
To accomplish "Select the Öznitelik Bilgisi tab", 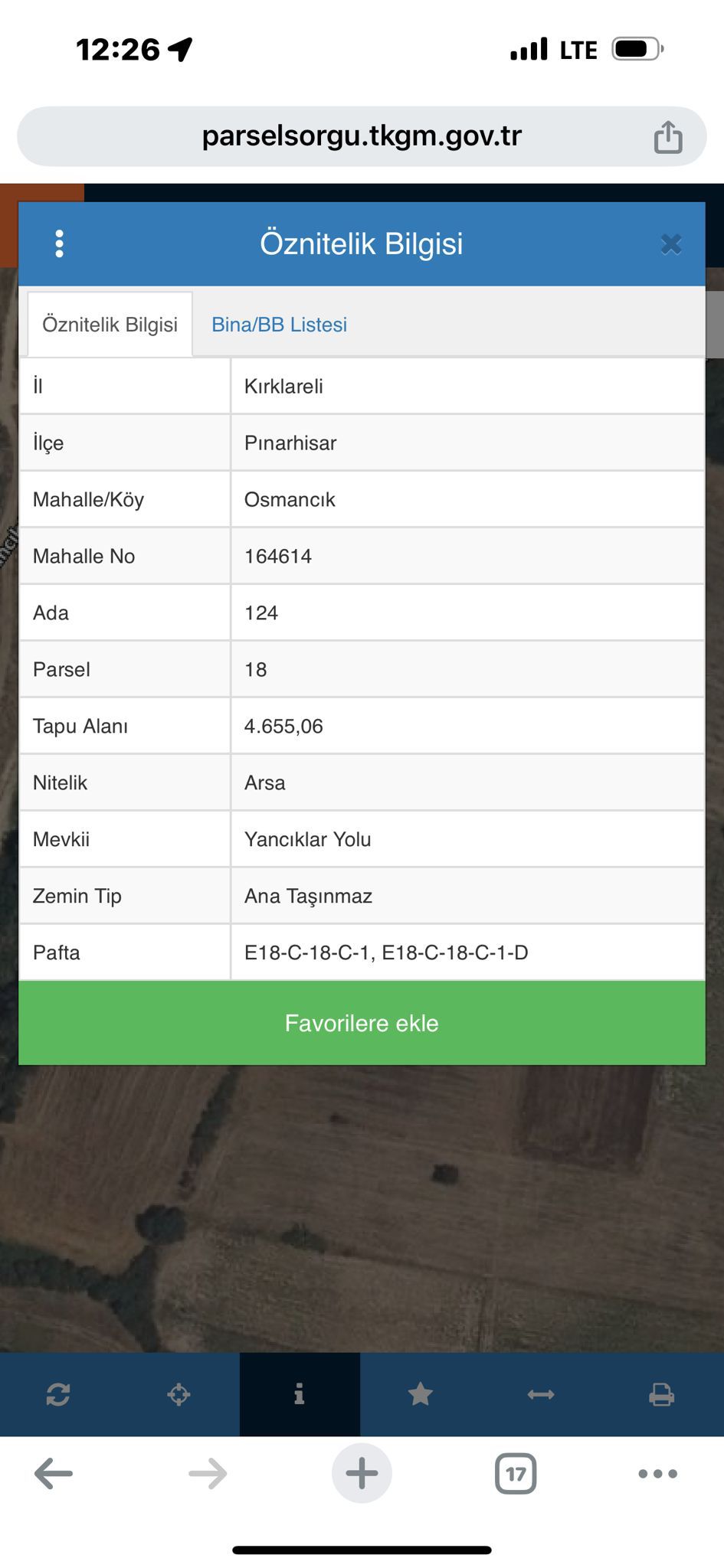I will click(x=110, y=325).
